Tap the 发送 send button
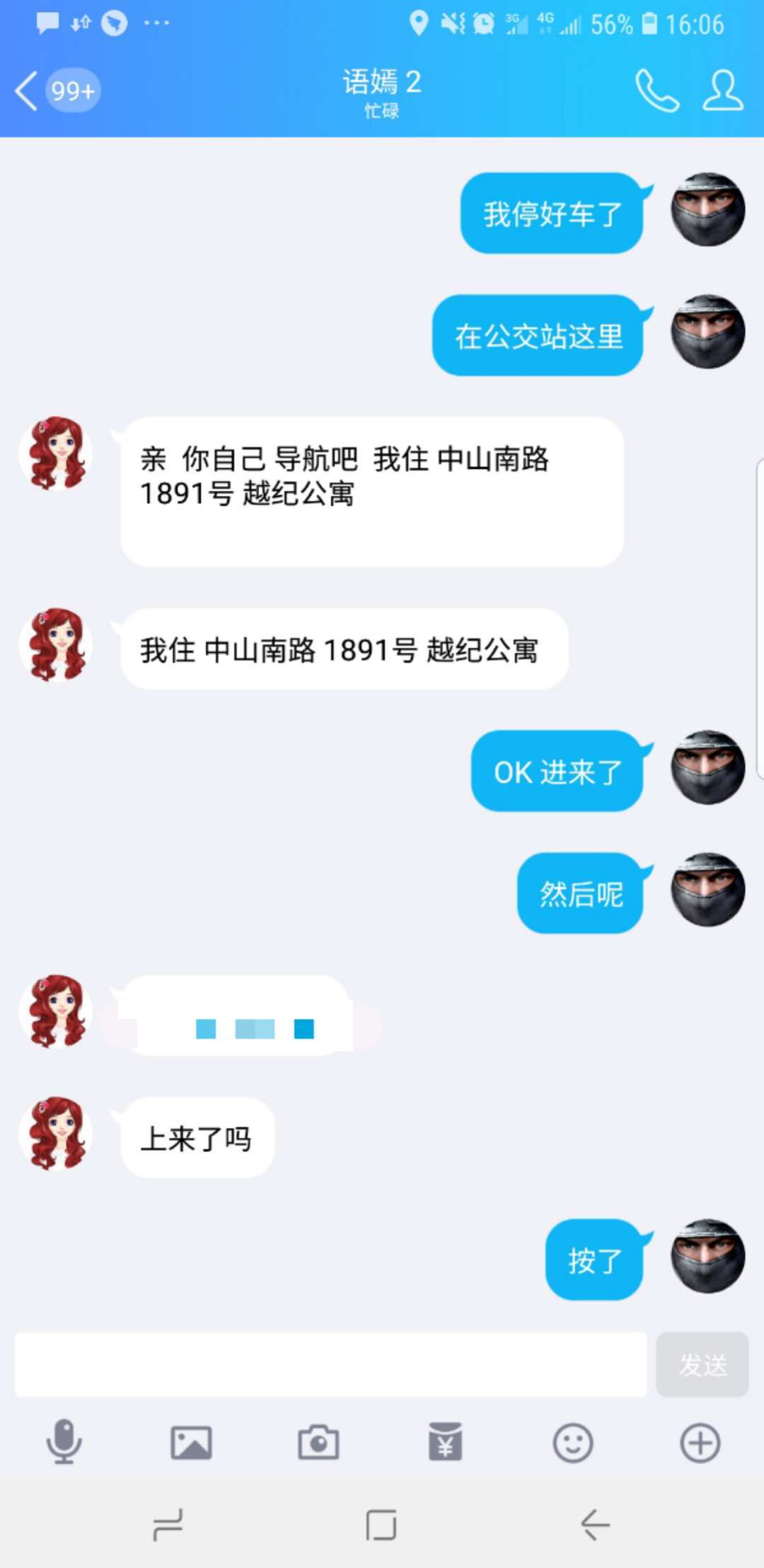764x1568 pixels. point(702,1364)
